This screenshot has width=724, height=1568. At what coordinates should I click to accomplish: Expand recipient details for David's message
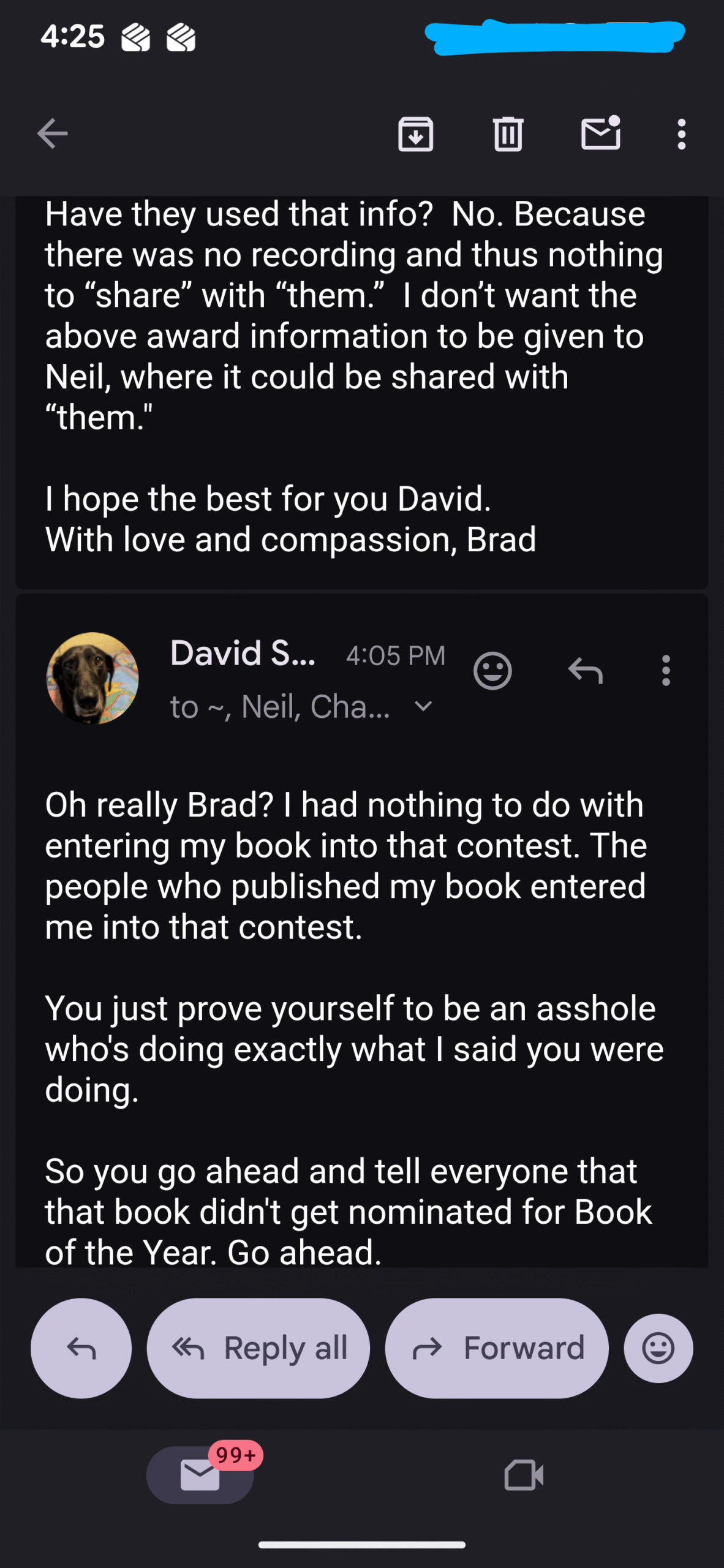pos(423,707)
